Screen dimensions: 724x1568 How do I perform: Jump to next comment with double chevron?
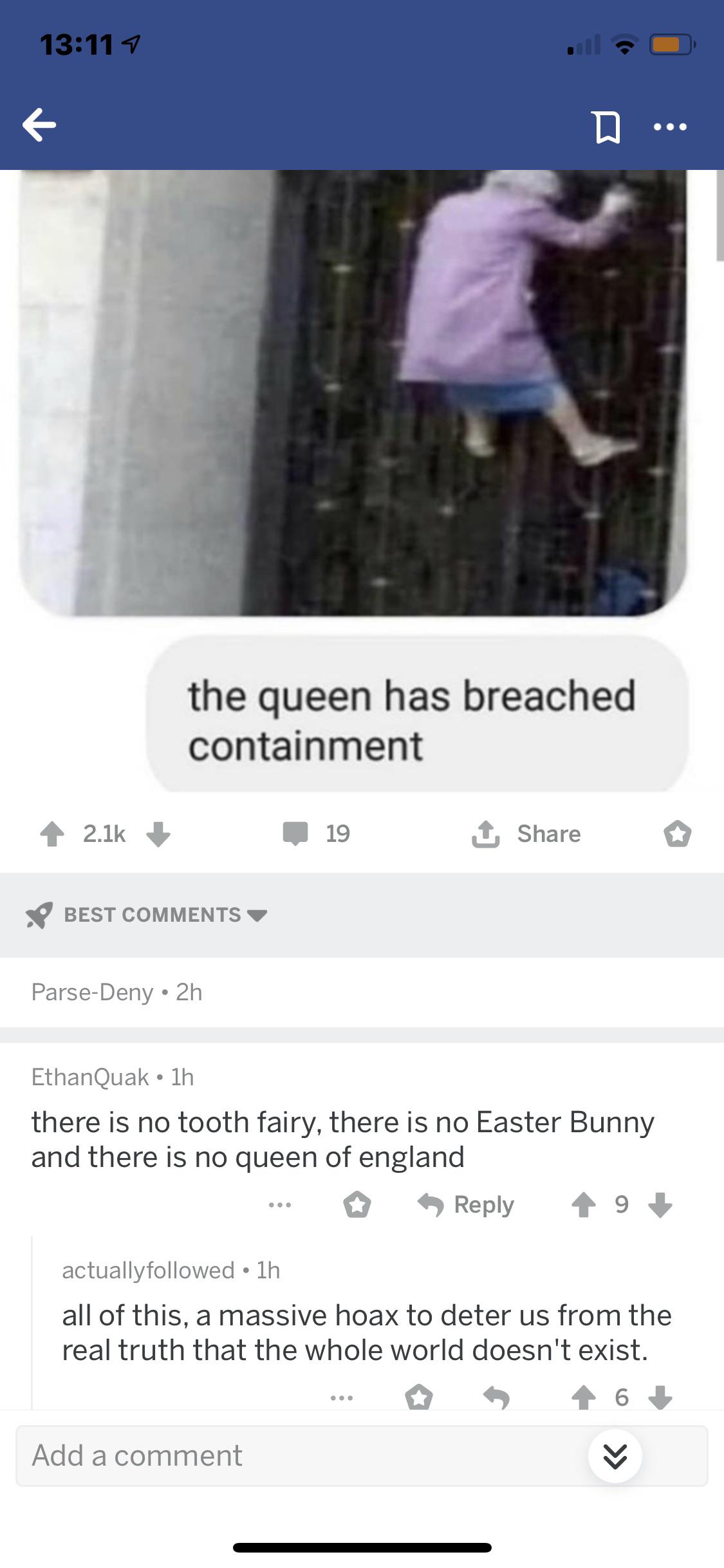point(615,1456)
